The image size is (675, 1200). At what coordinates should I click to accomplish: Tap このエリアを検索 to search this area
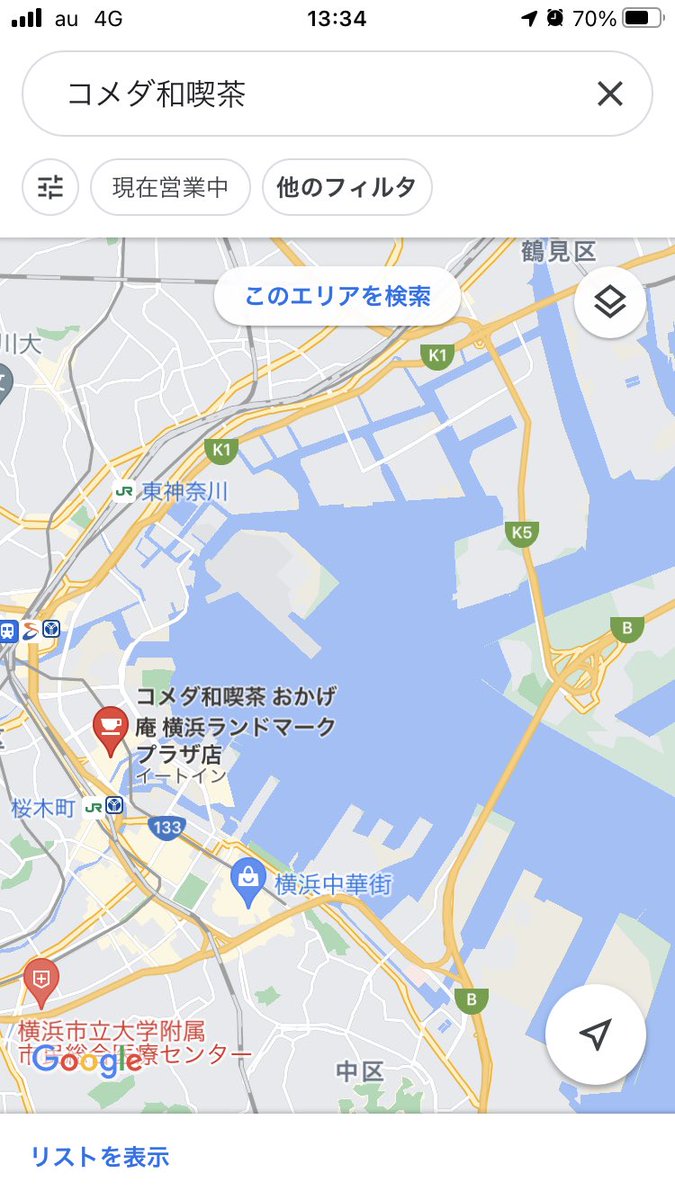tap(338, 296)
